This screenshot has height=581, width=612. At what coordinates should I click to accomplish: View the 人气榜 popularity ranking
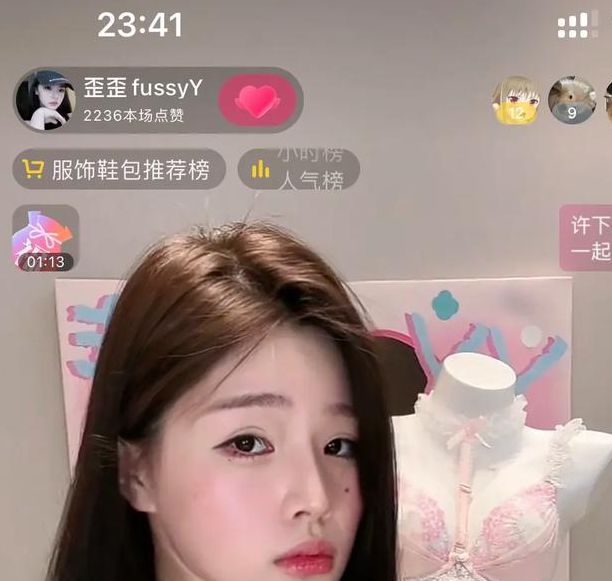pos(298,171)
